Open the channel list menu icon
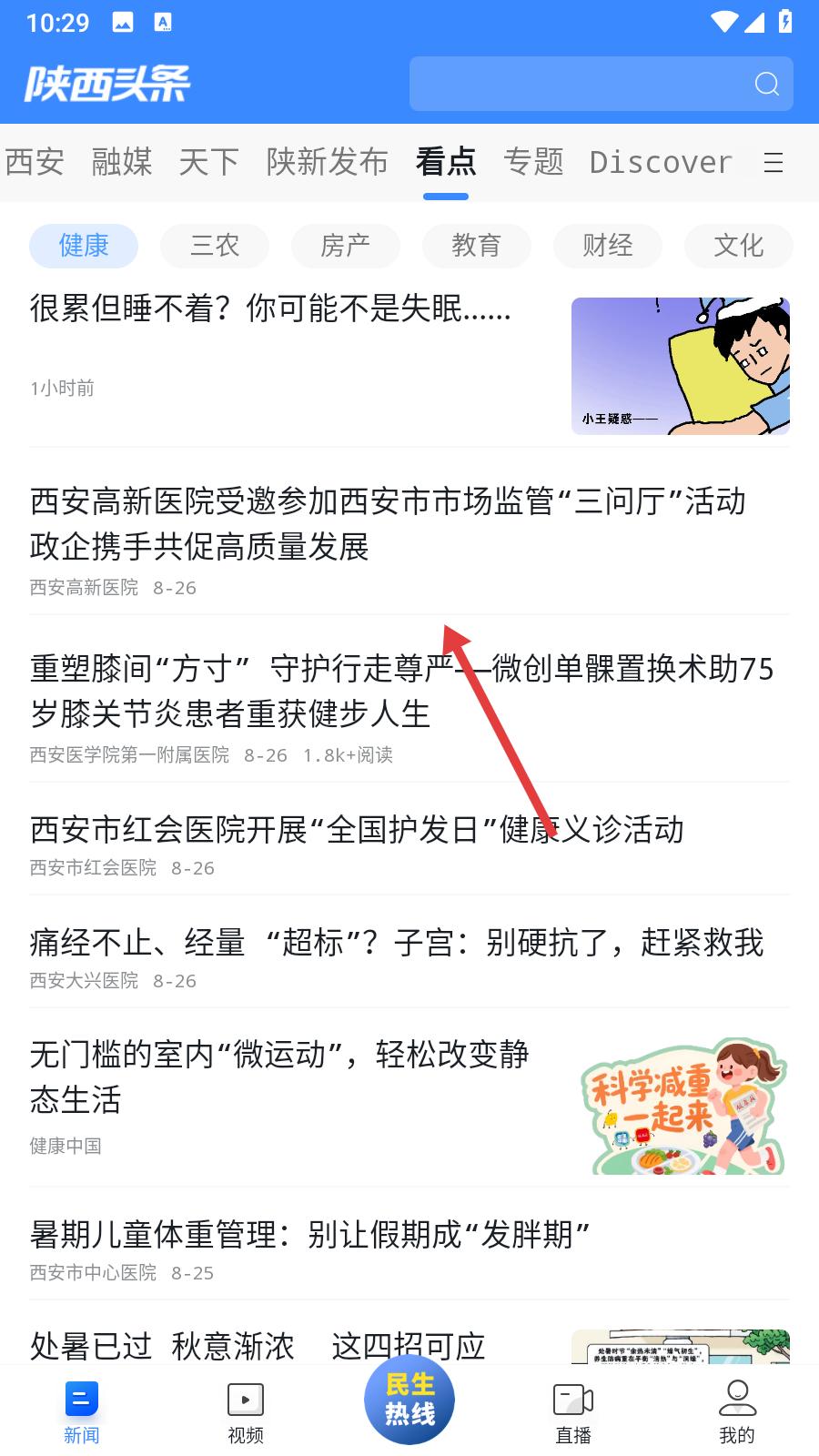819x1456 pixels. [x=773, y=163]
